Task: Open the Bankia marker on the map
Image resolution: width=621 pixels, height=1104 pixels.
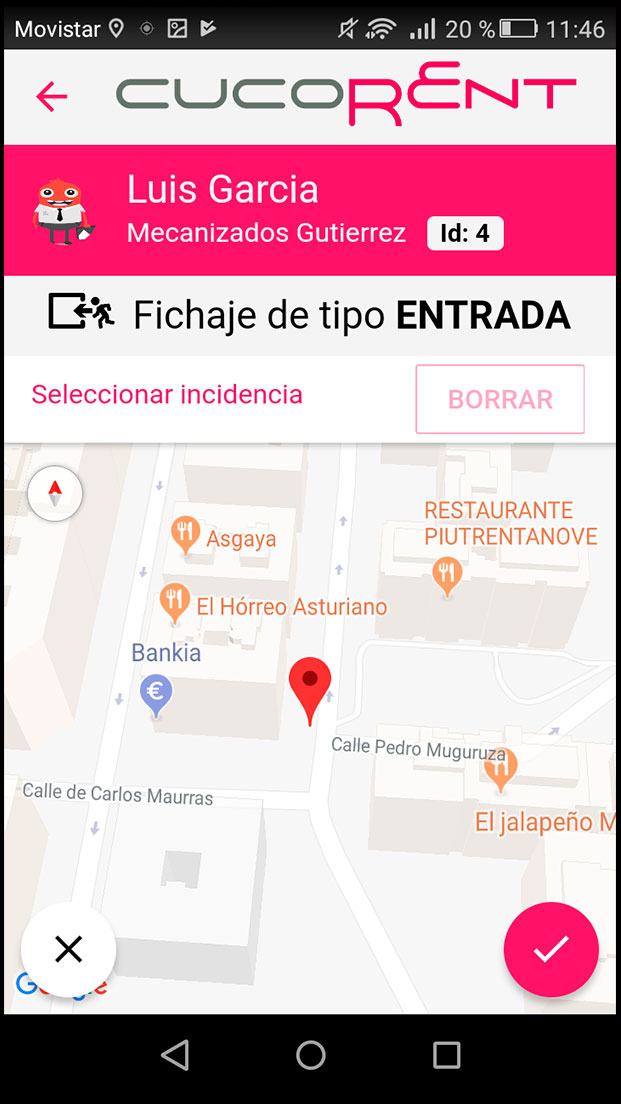Action: coord(155,693)
